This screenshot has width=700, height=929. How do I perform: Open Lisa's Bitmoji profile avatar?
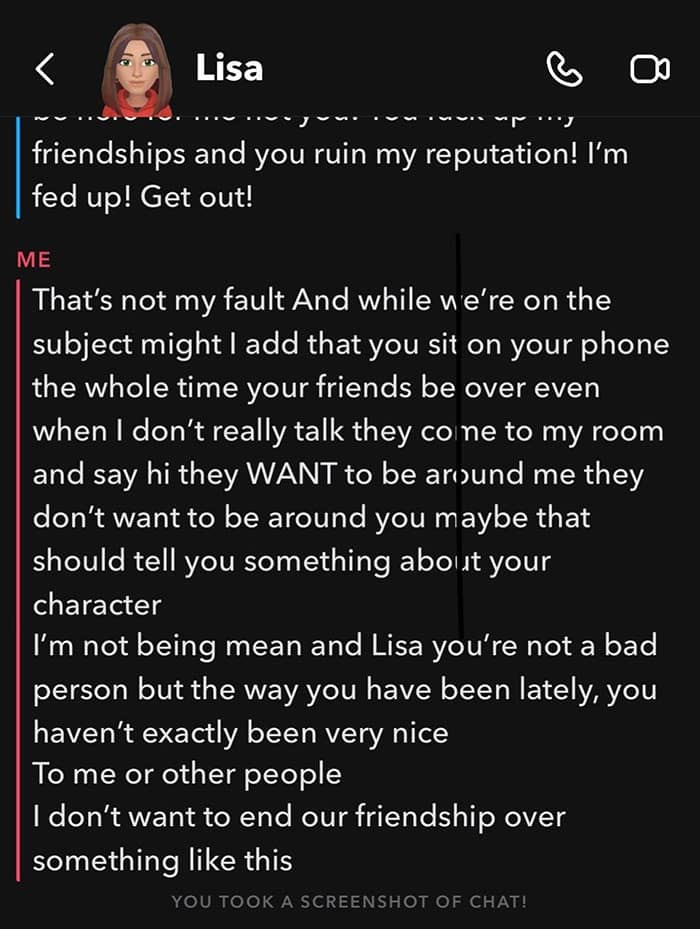[x=137, y=70]
